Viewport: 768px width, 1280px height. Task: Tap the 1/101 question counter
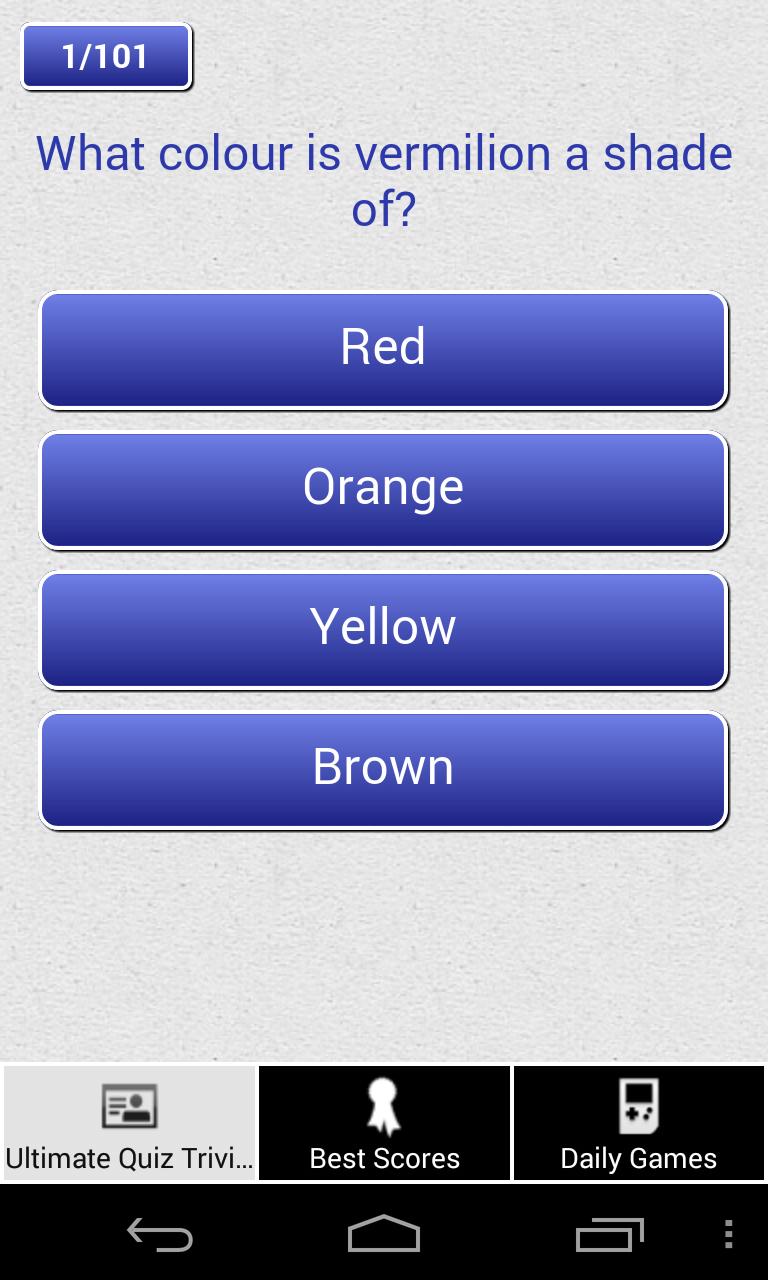point(105,57)
